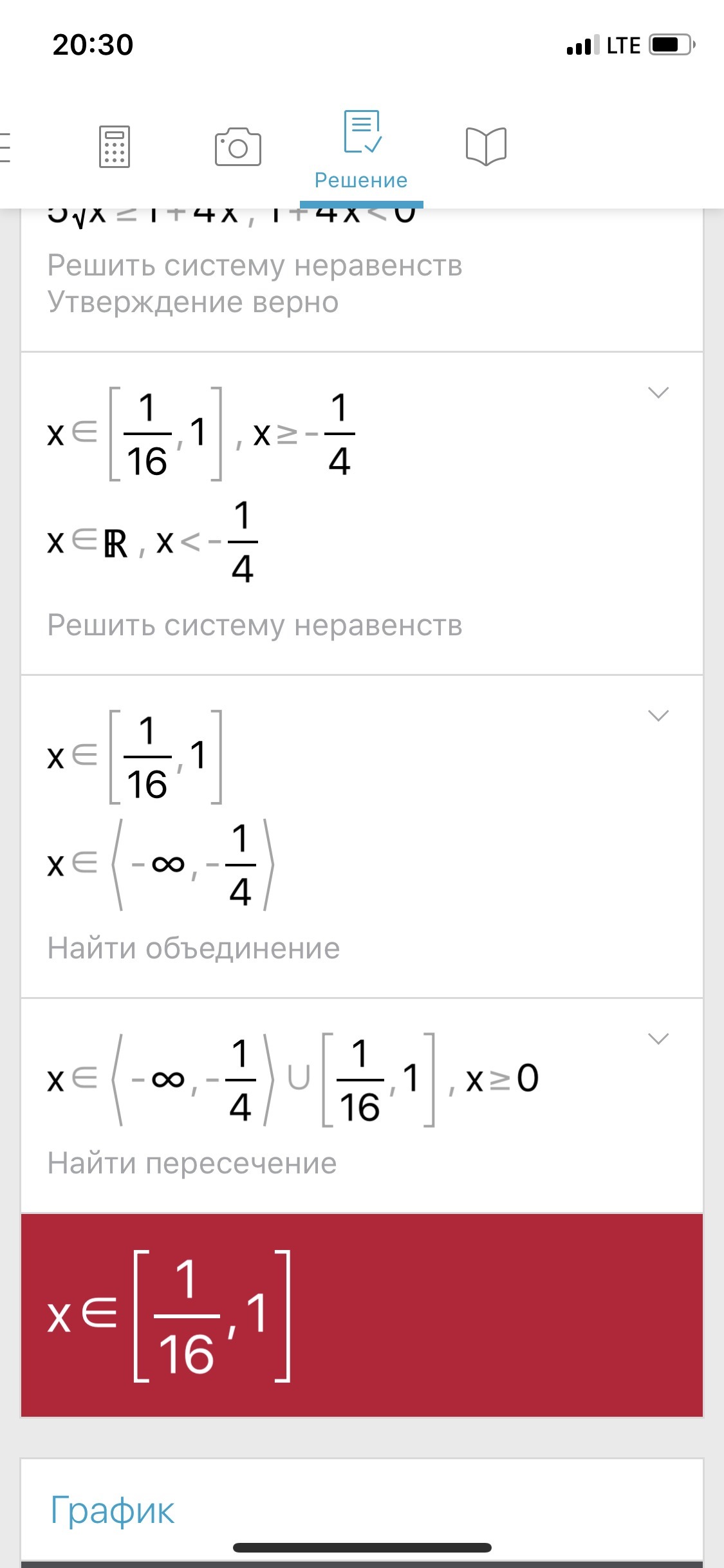Open the book tab
Image resolution: width=724 pixels, height=1568 pixels.
486,147
